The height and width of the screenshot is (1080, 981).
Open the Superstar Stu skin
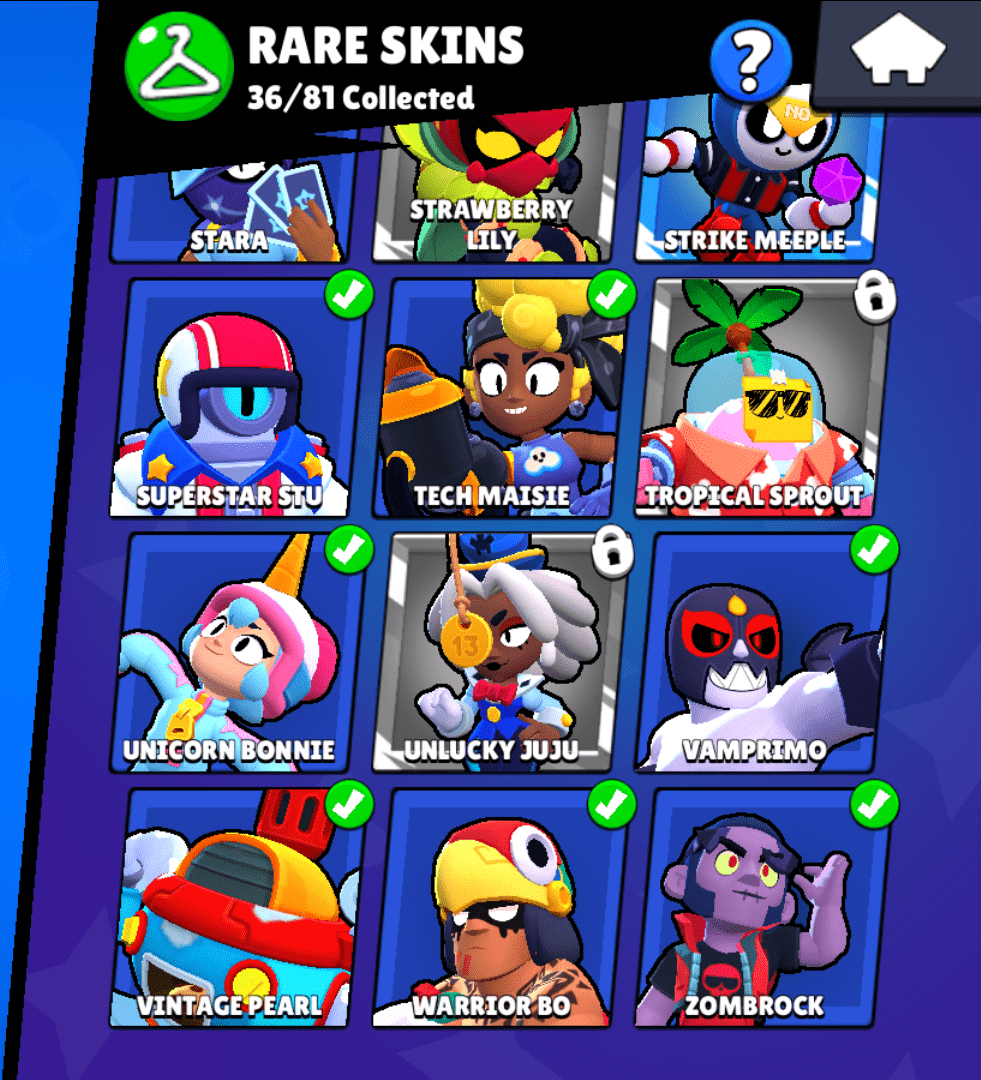(232, 400)
